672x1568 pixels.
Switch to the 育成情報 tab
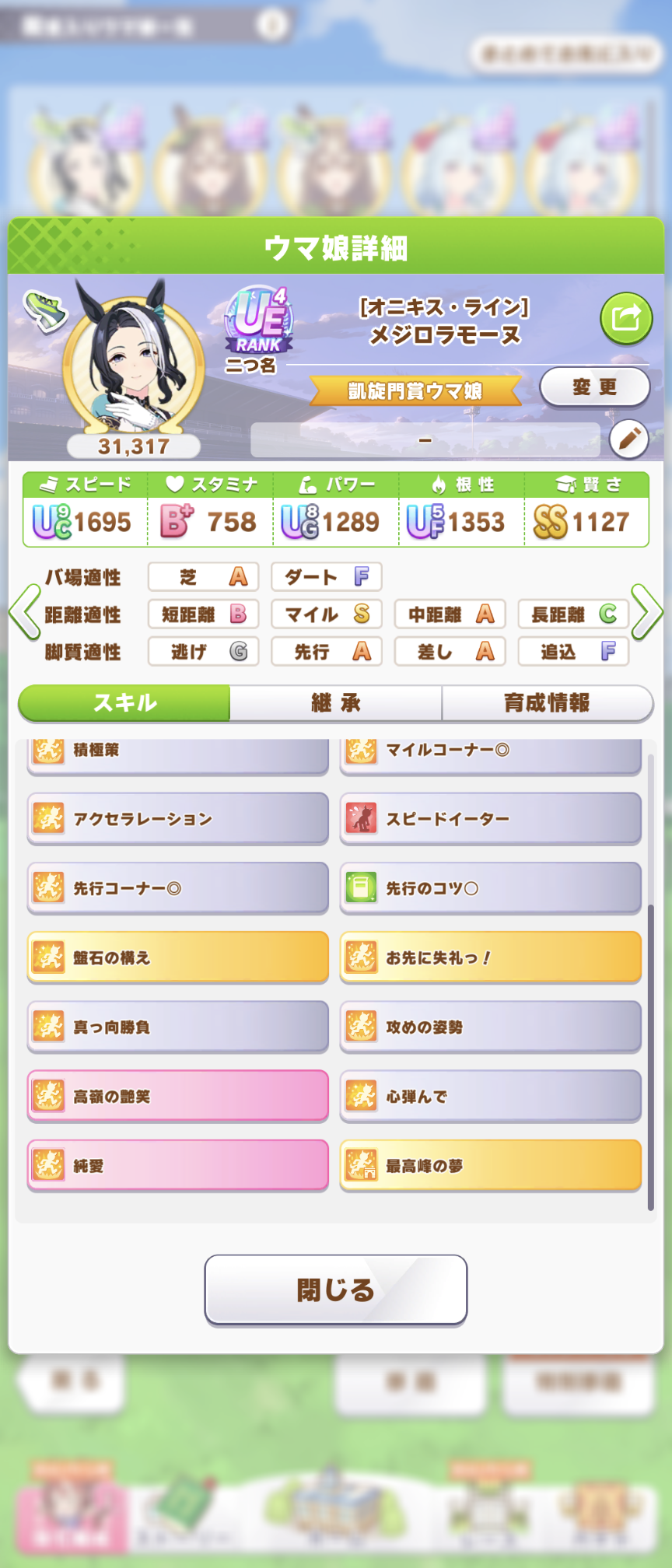tap(547, 703)
